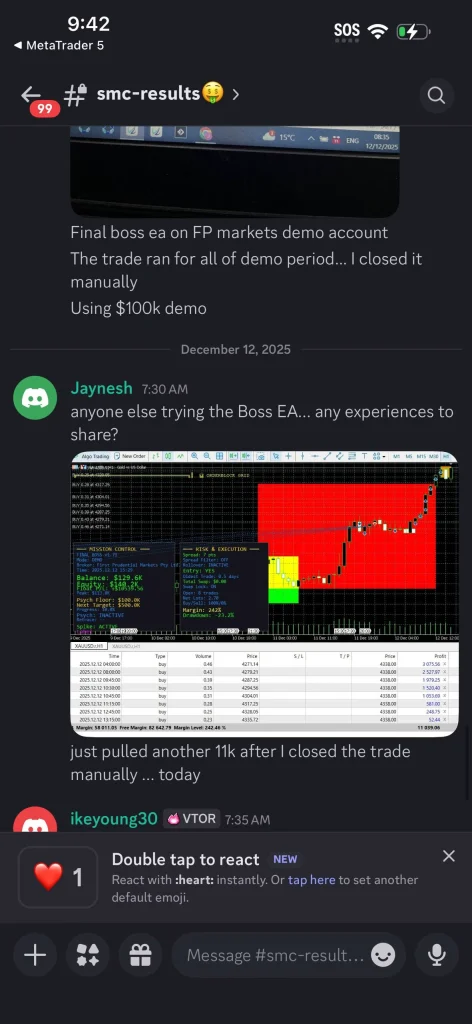Viewport: 472px width, 1024px height.
Task: Open the top partially visible image attachment
Action: coord(235,171)
